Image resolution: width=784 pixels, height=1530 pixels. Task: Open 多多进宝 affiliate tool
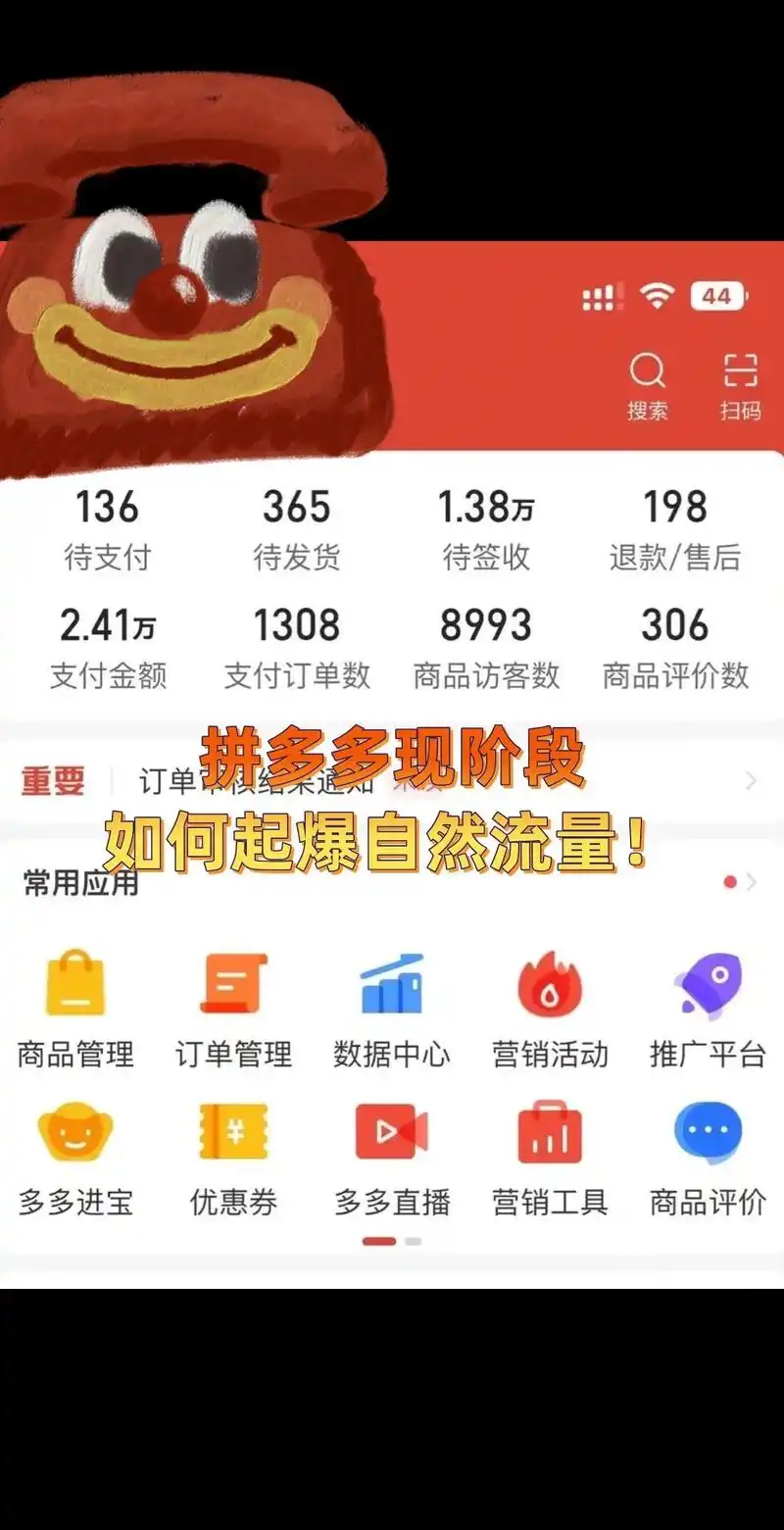click(x=73, y=1142)
